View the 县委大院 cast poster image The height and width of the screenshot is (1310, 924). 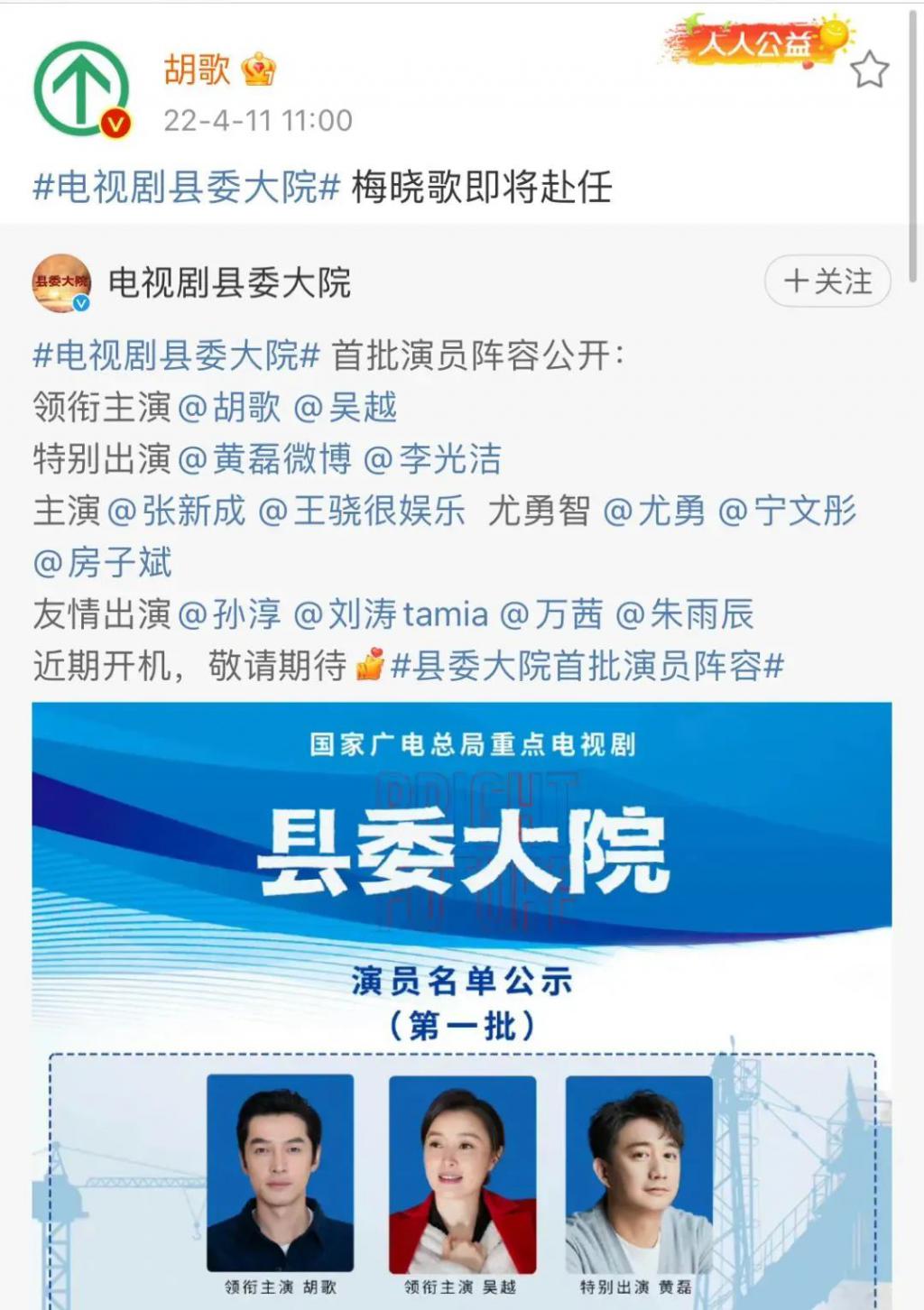[x=462, y=1001]
